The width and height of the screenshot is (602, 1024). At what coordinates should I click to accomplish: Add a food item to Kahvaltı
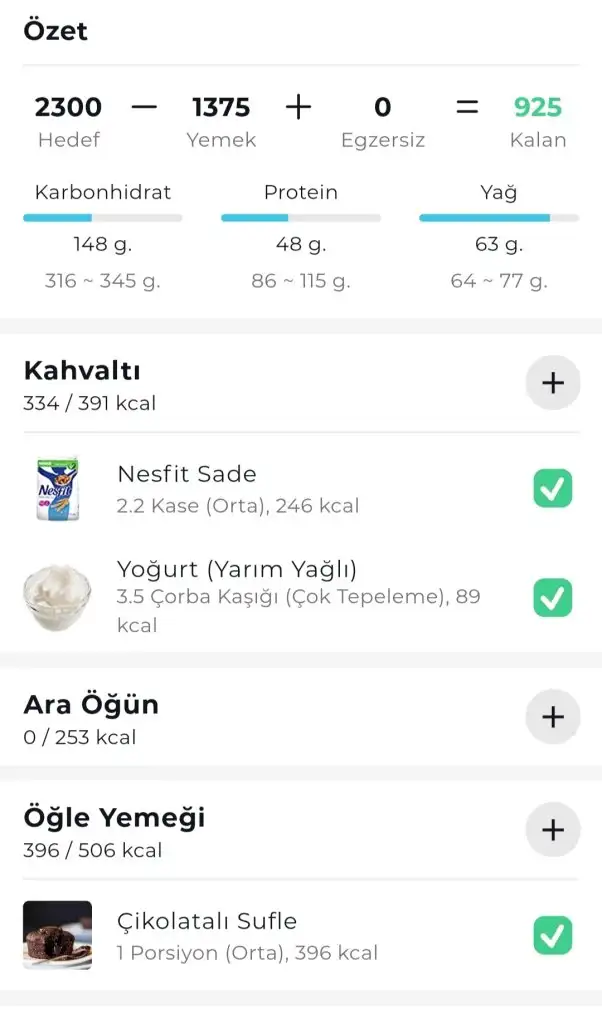tap(553, 383)
